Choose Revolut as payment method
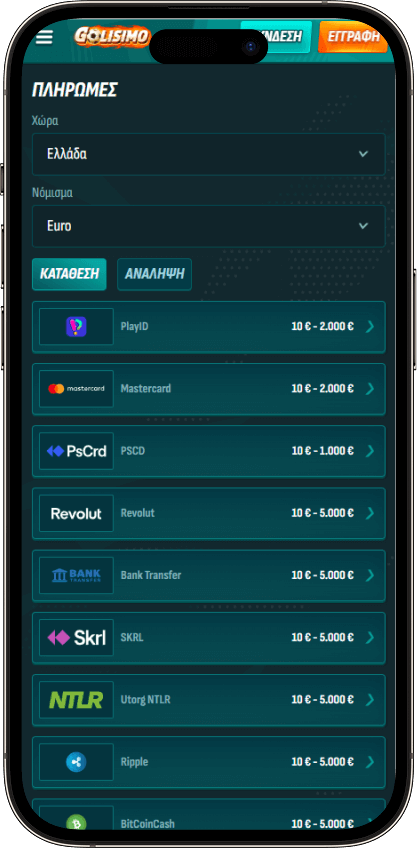The image size is (418, 850). click(209, 513)
